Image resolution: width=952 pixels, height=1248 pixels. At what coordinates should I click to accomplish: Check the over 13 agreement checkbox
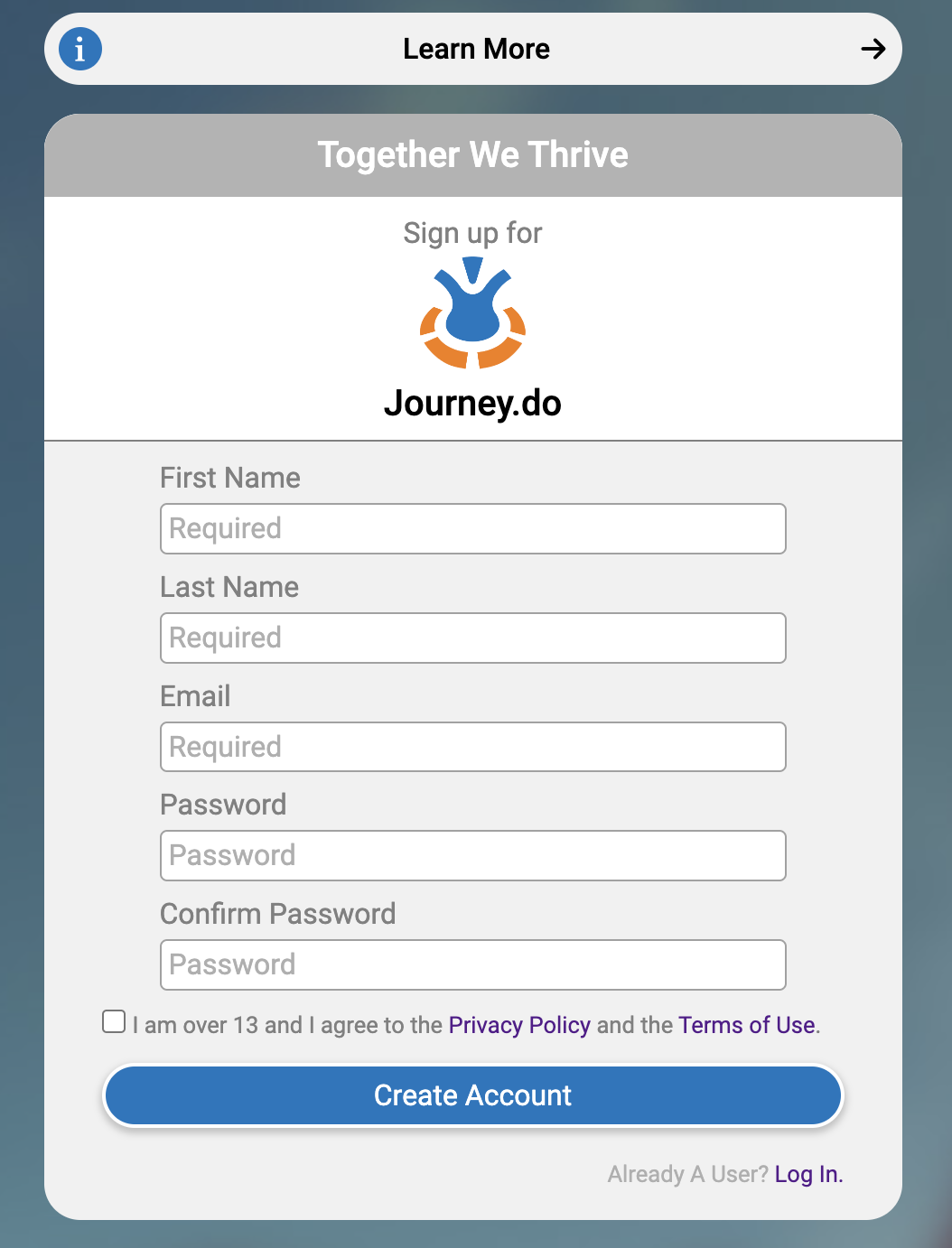tap(114, 1021)
